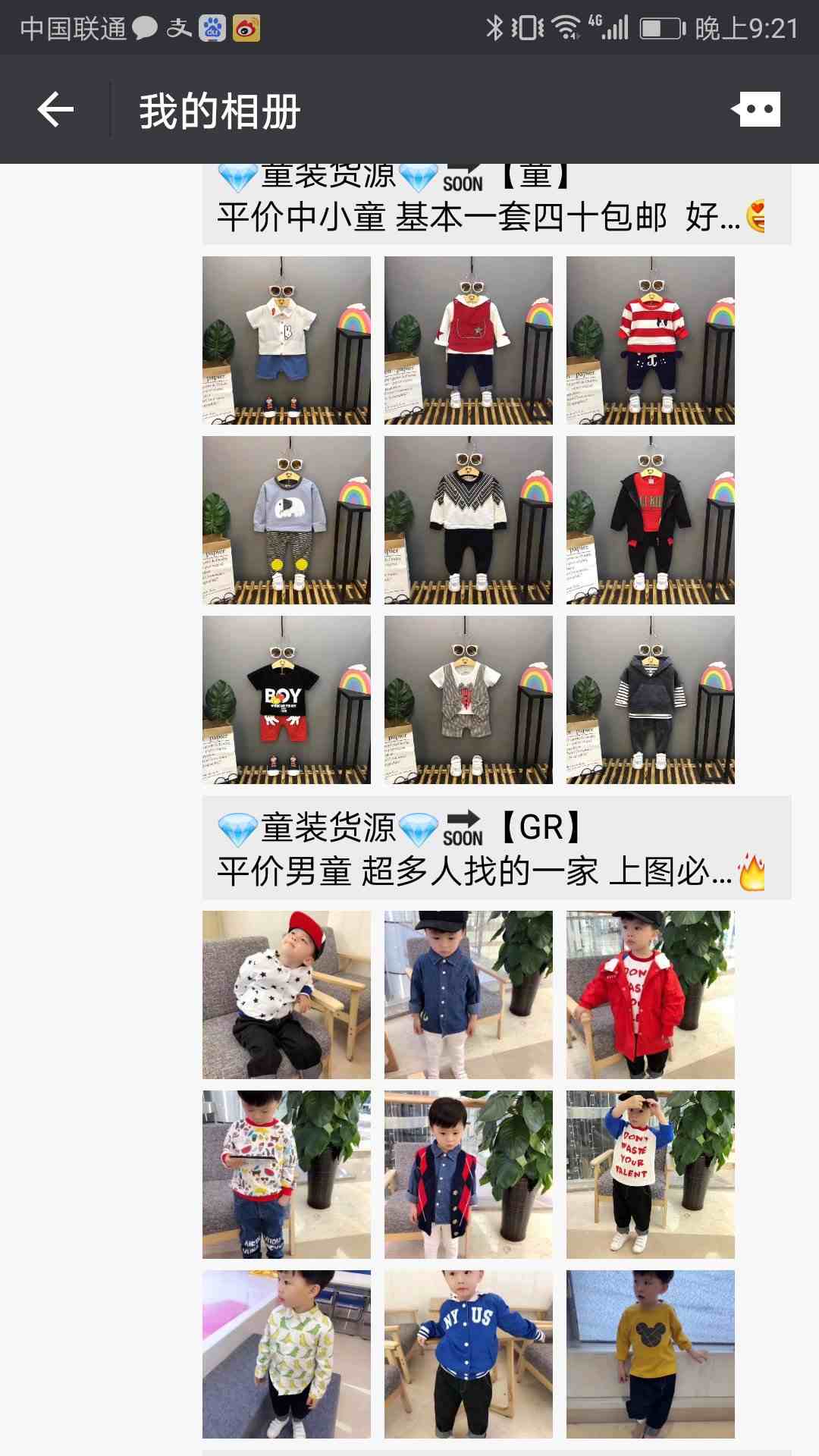Open the boy in checkered vest photo

pos(469,1174)
